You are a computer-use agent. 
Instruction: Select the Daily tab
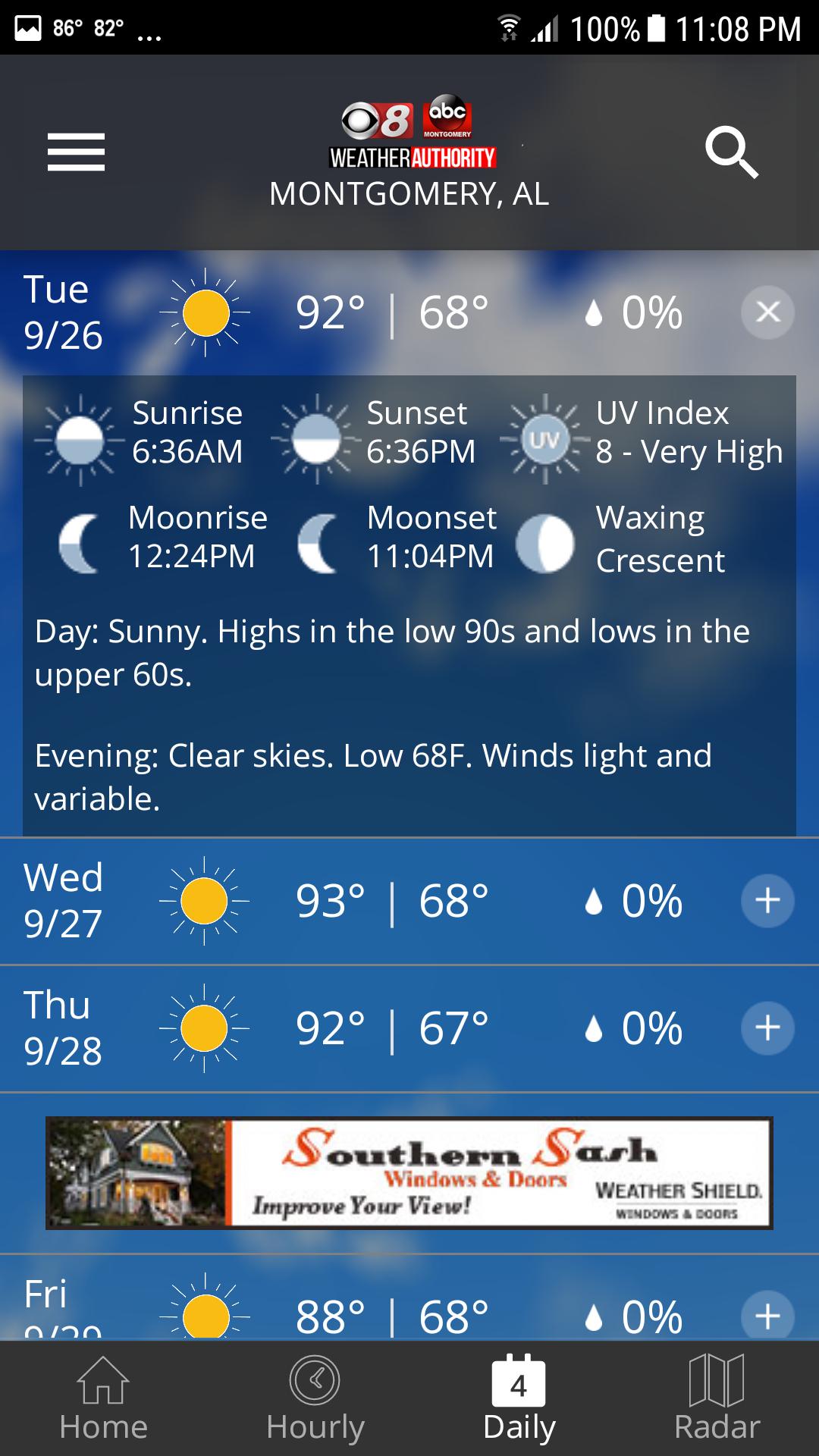[519, 1399]
